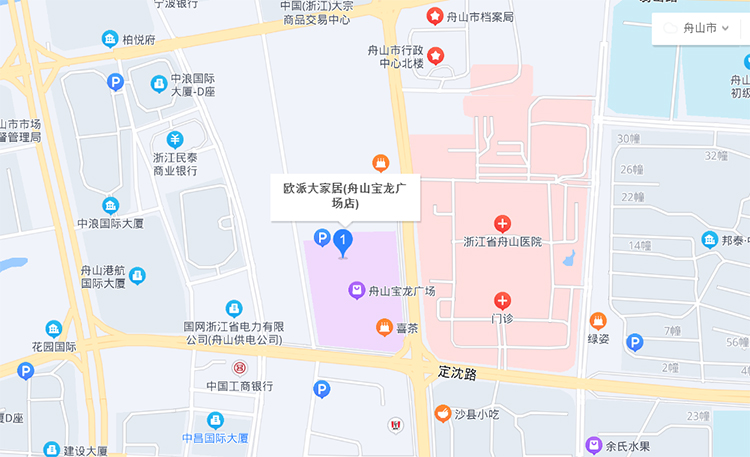Select the 绿姿 bakery marker
The width and height of the screenshot is (750, 457).
pos(598,320)
